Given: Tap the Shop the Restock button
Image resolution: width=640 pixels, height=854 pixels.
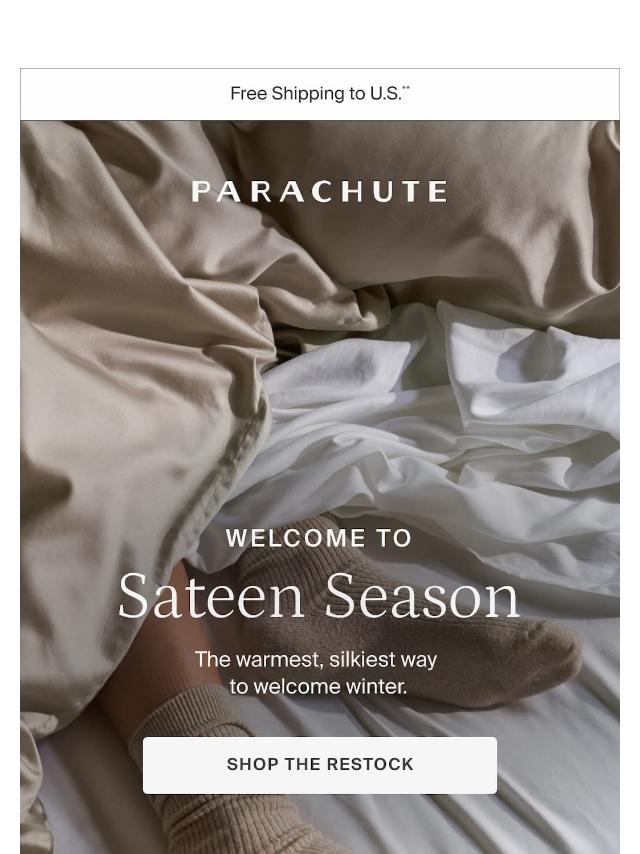Looking at the screenshot, I should 320,765.
